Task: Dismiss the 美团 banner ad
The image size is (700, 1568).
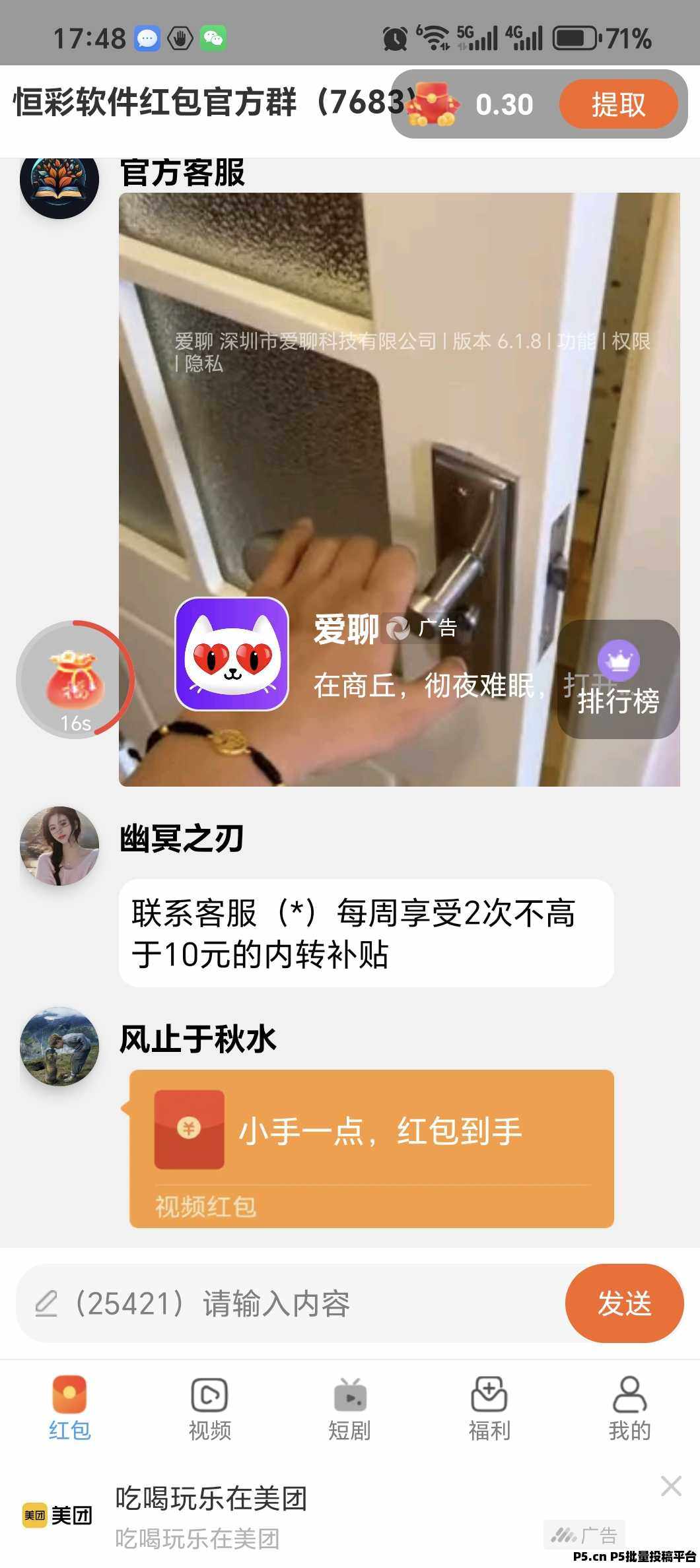Action: coord(671,1486)
